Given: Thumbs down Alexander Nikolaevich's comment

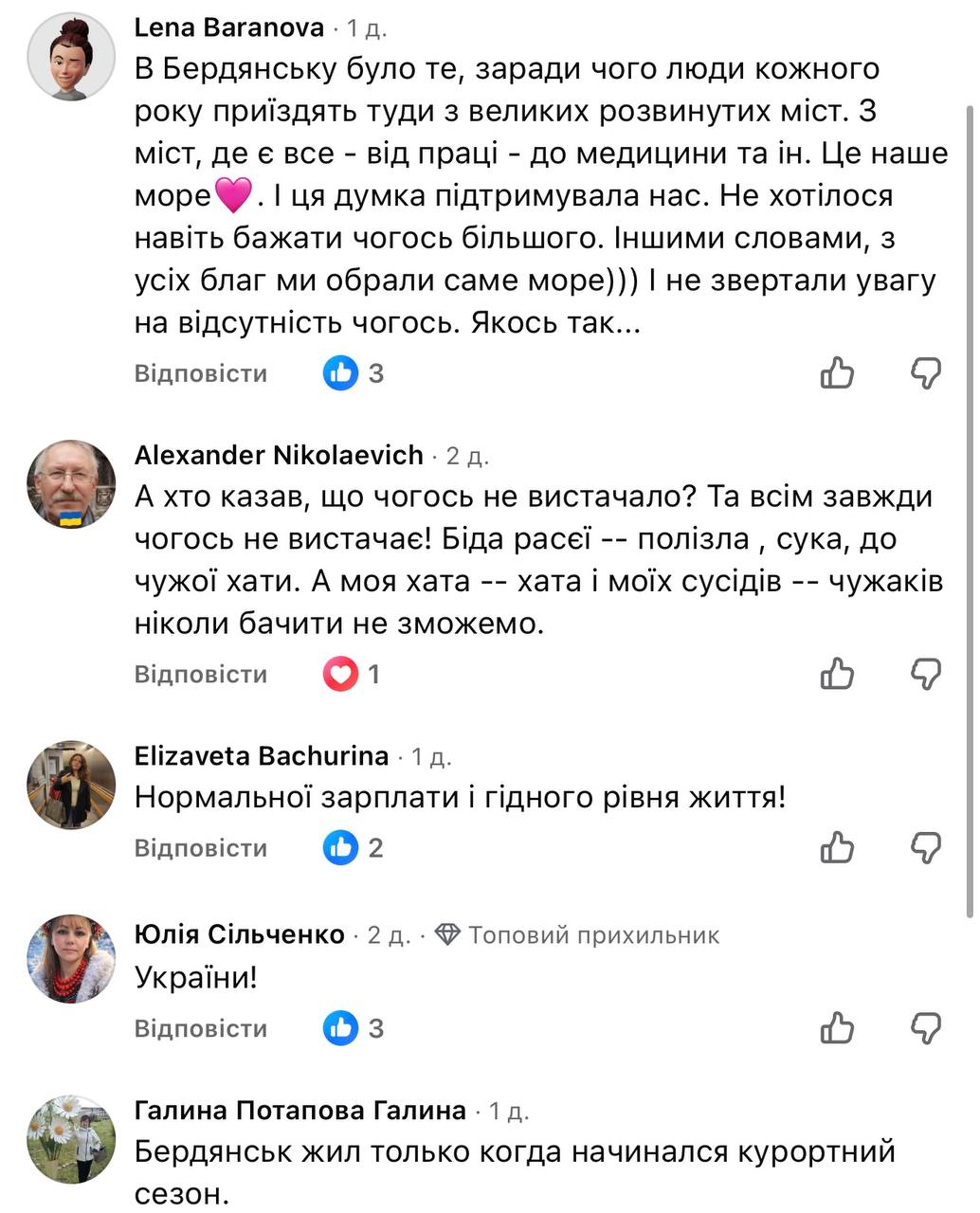Looking at the screenshot, I should click(x=926, y=675).
